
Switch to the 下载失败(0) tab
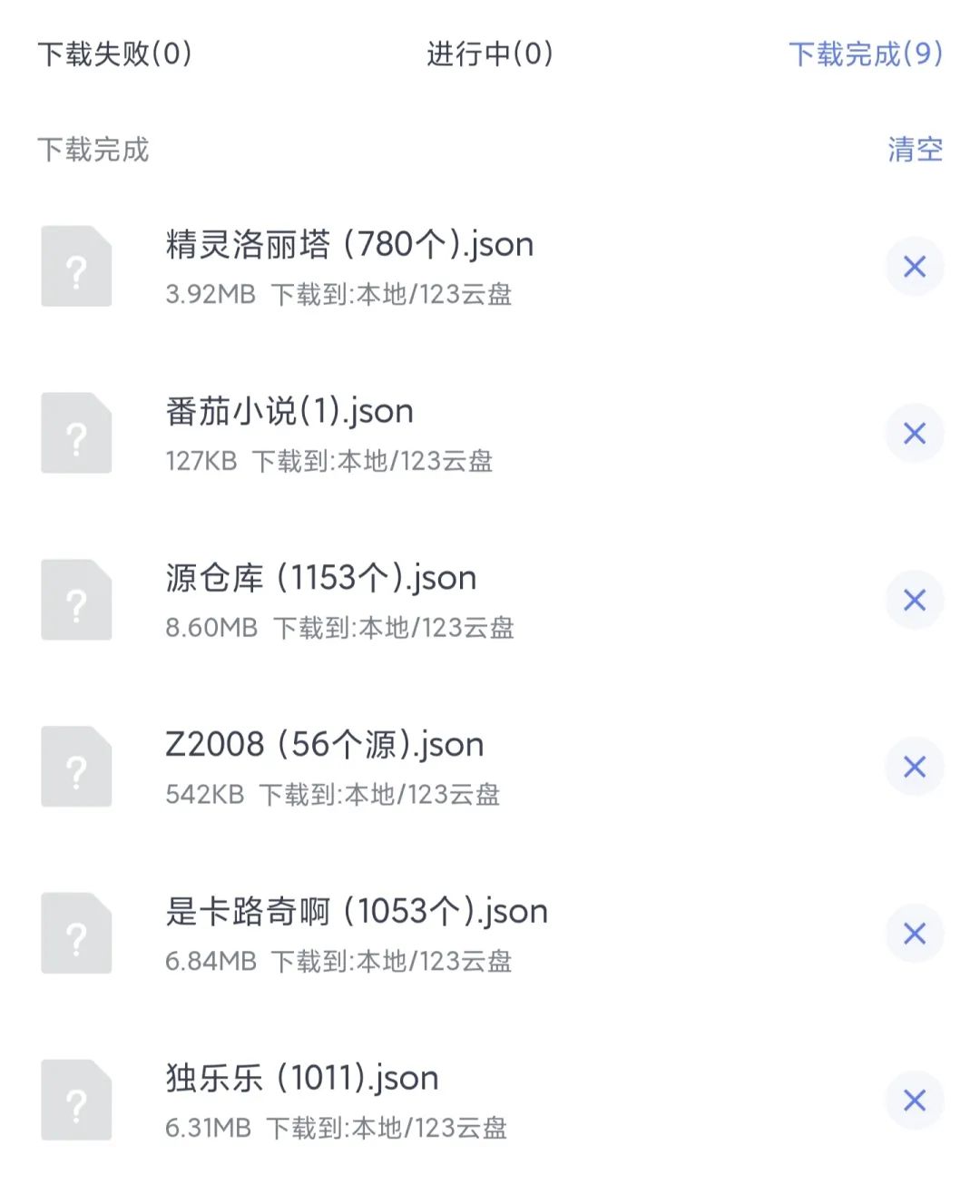click(x=114, y=54)
